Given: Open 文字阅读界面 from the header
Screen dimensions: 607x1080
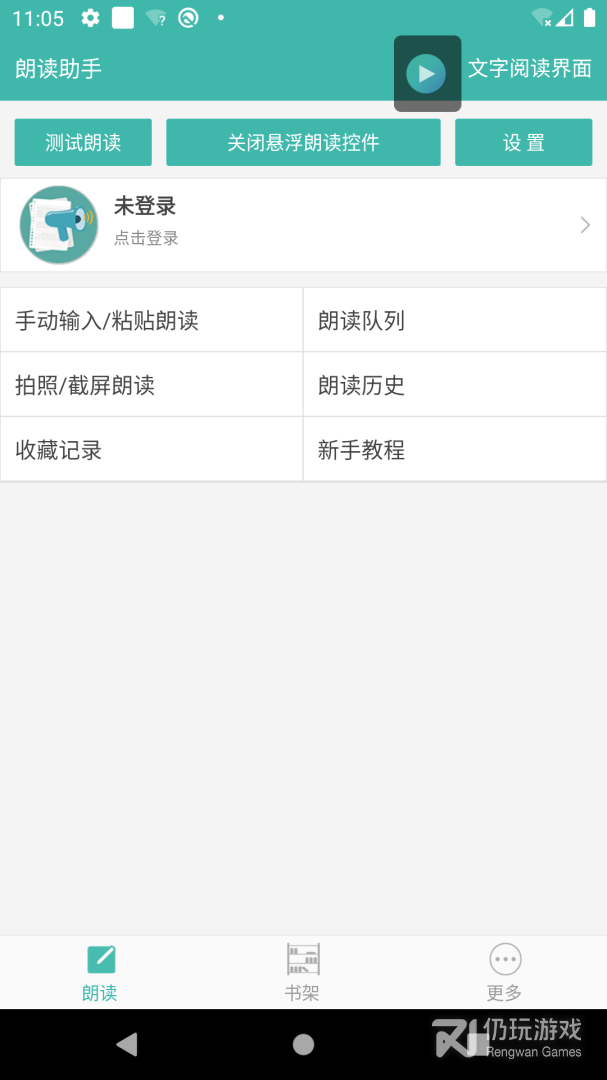Looking at the screenshot, I should coord(530,69).
